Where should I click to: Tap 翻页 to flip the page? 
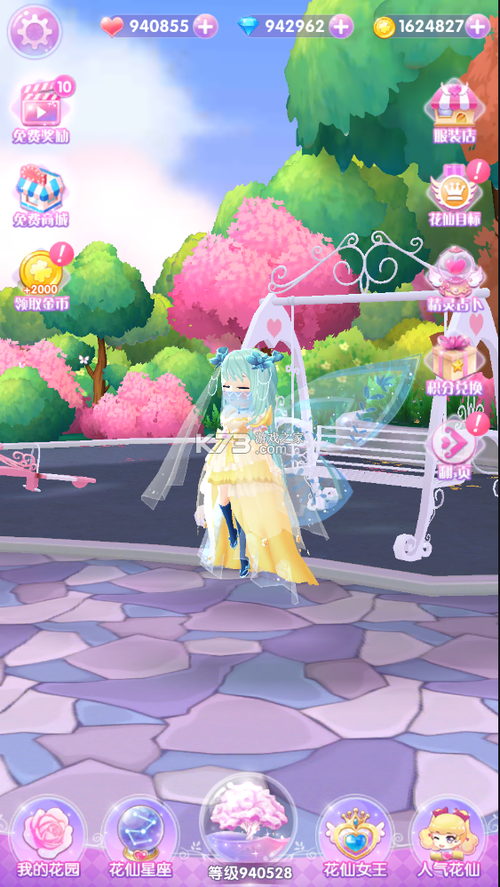click(x=456, y=447)
